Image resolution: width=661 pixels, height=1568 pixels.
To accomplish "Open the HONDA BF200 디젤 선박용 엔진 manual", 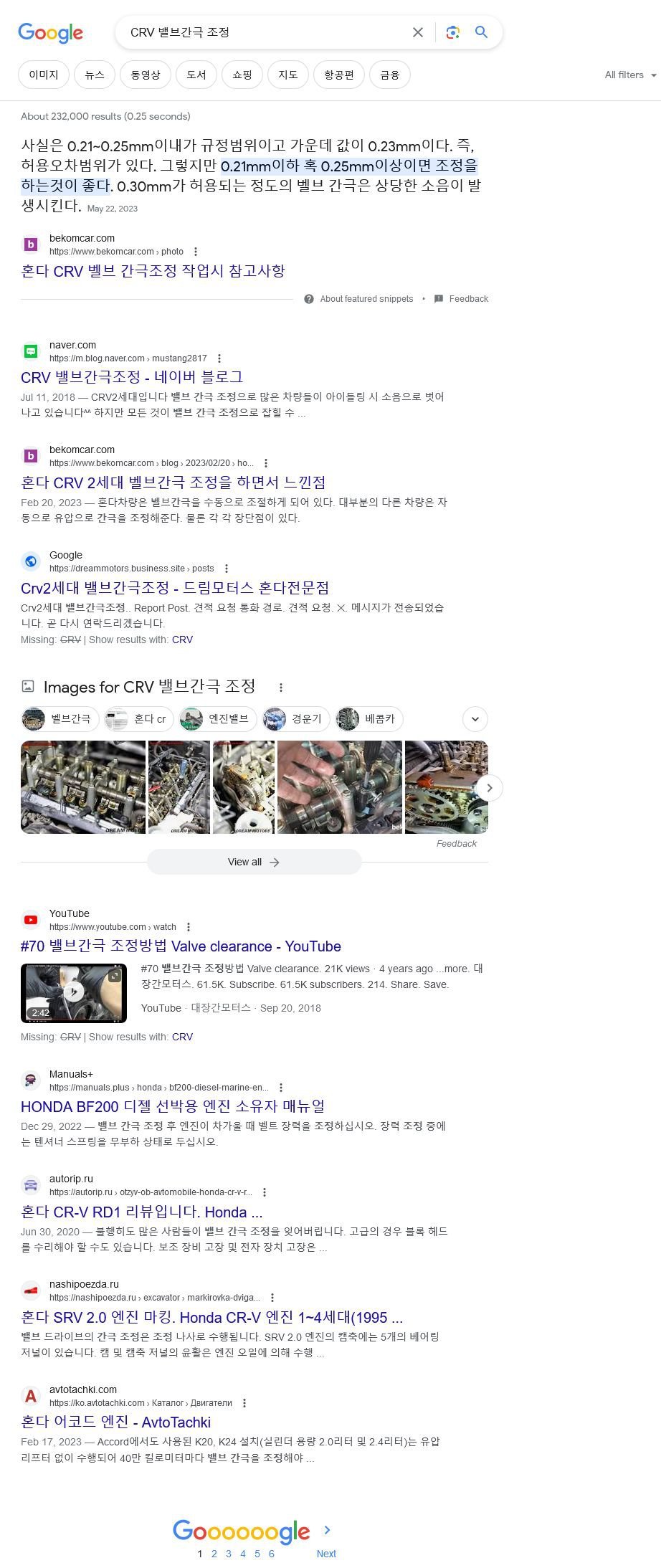I will [173, 1106].
